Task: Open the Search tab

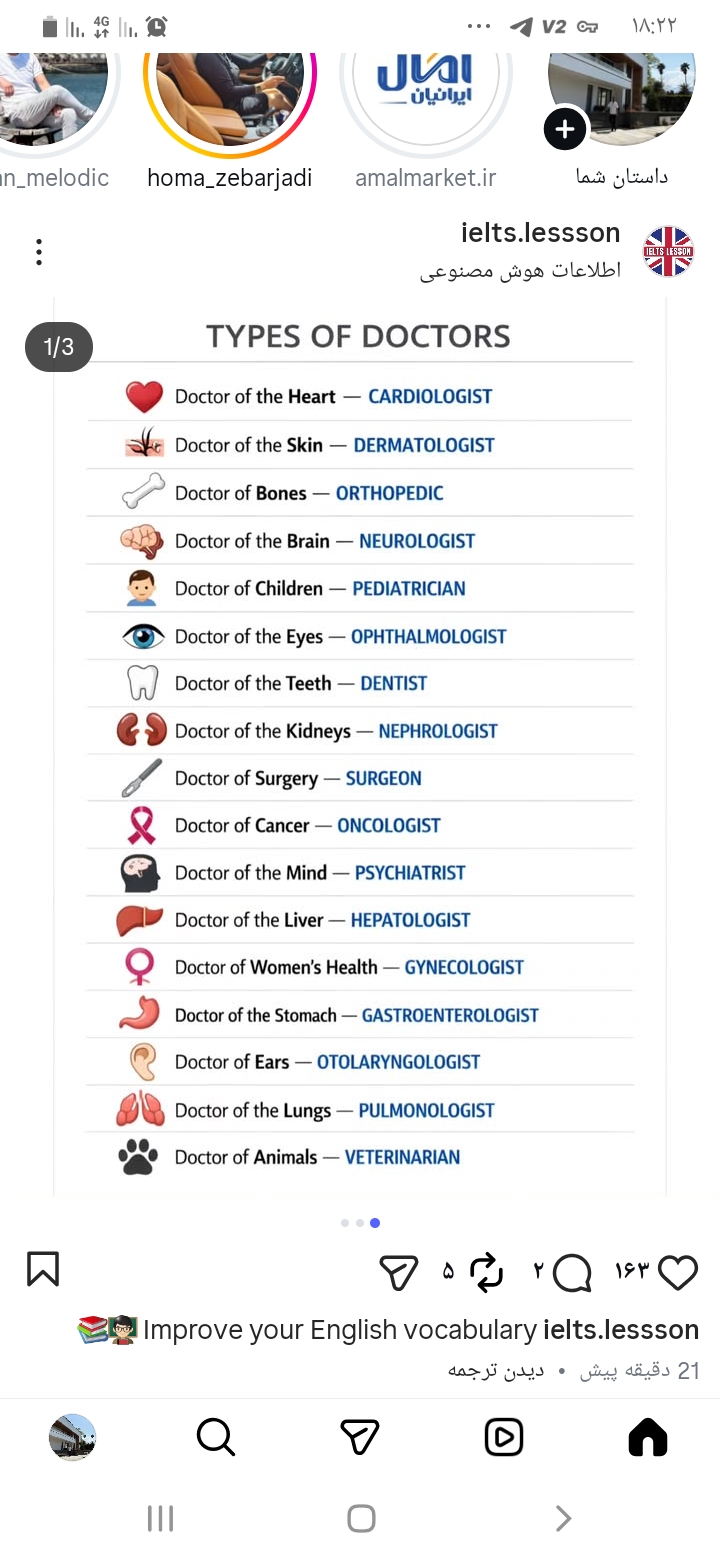Action: [216, 1437]
